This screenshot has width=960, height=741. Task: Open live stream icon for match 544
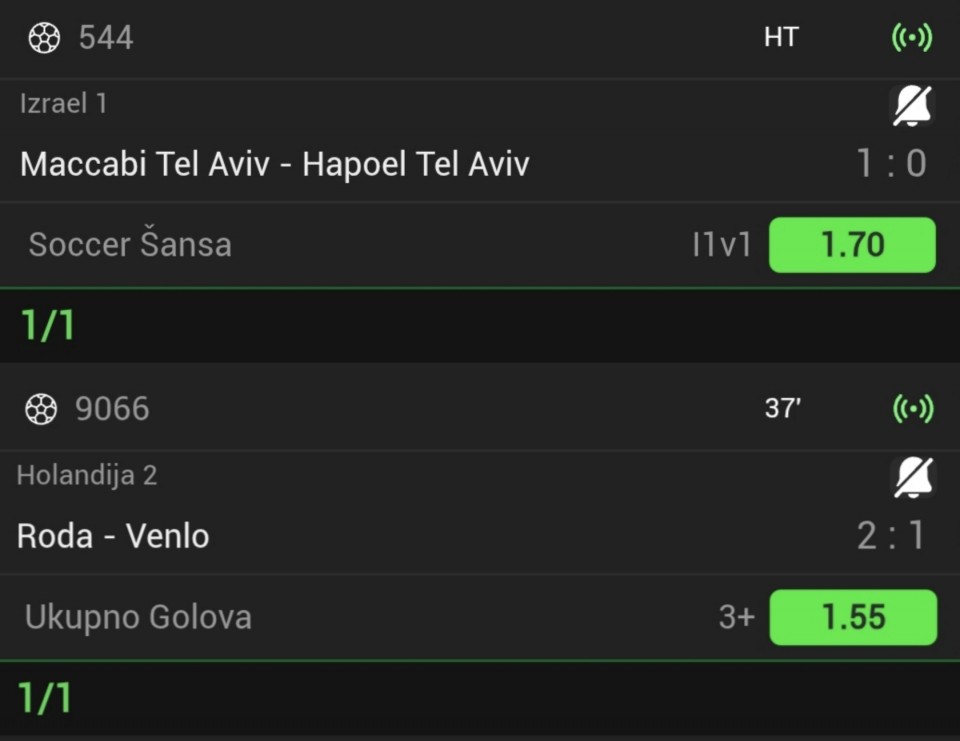point(911,38)
